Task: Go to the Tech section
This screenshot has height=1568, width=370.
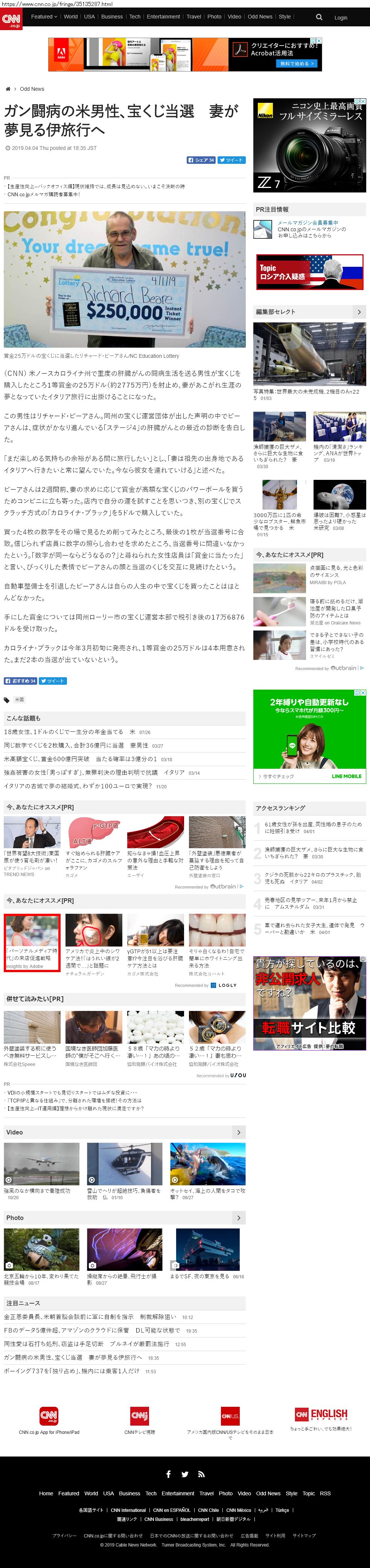Action: tap(134, 17)
